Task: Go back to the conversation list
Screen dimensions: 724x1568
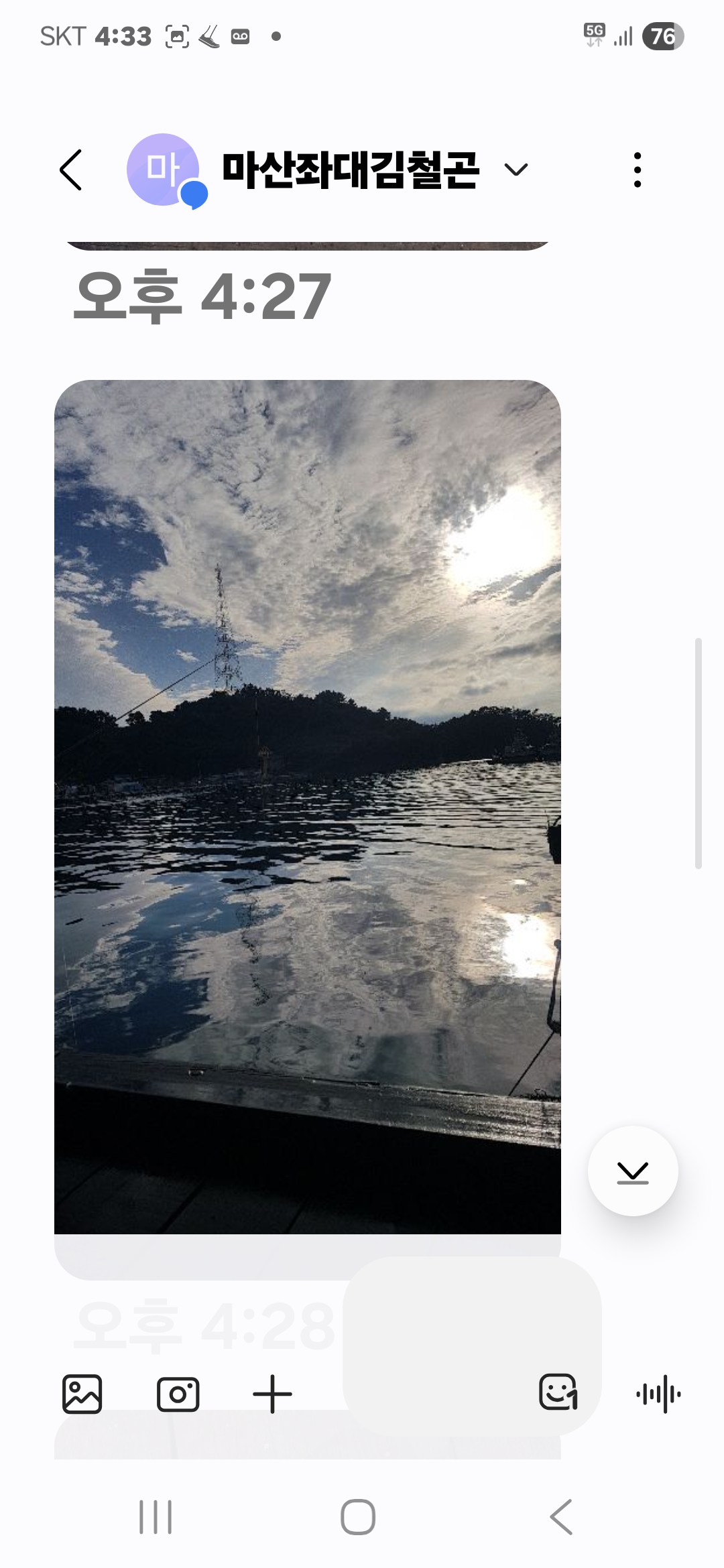Action: tap(71, 170)
